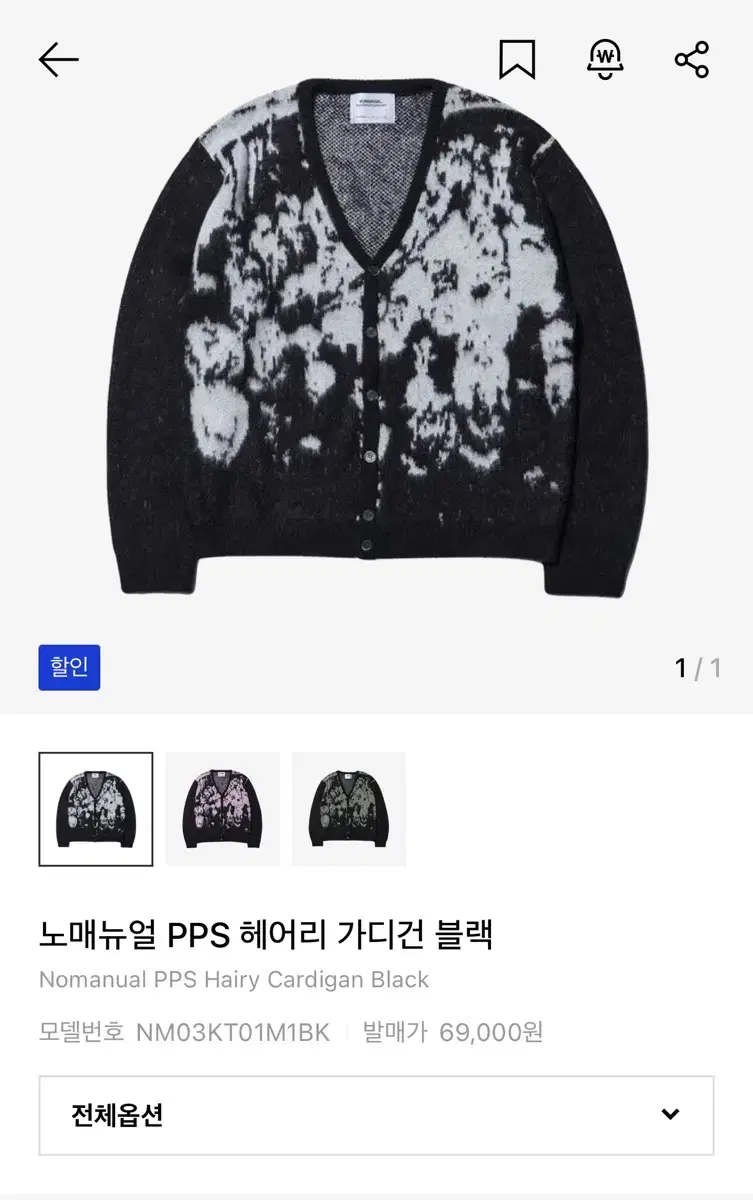Screen dimensions: 753x1200
Task: Select the black cardigan thumbnail
Action: click(x=95, y=810)
